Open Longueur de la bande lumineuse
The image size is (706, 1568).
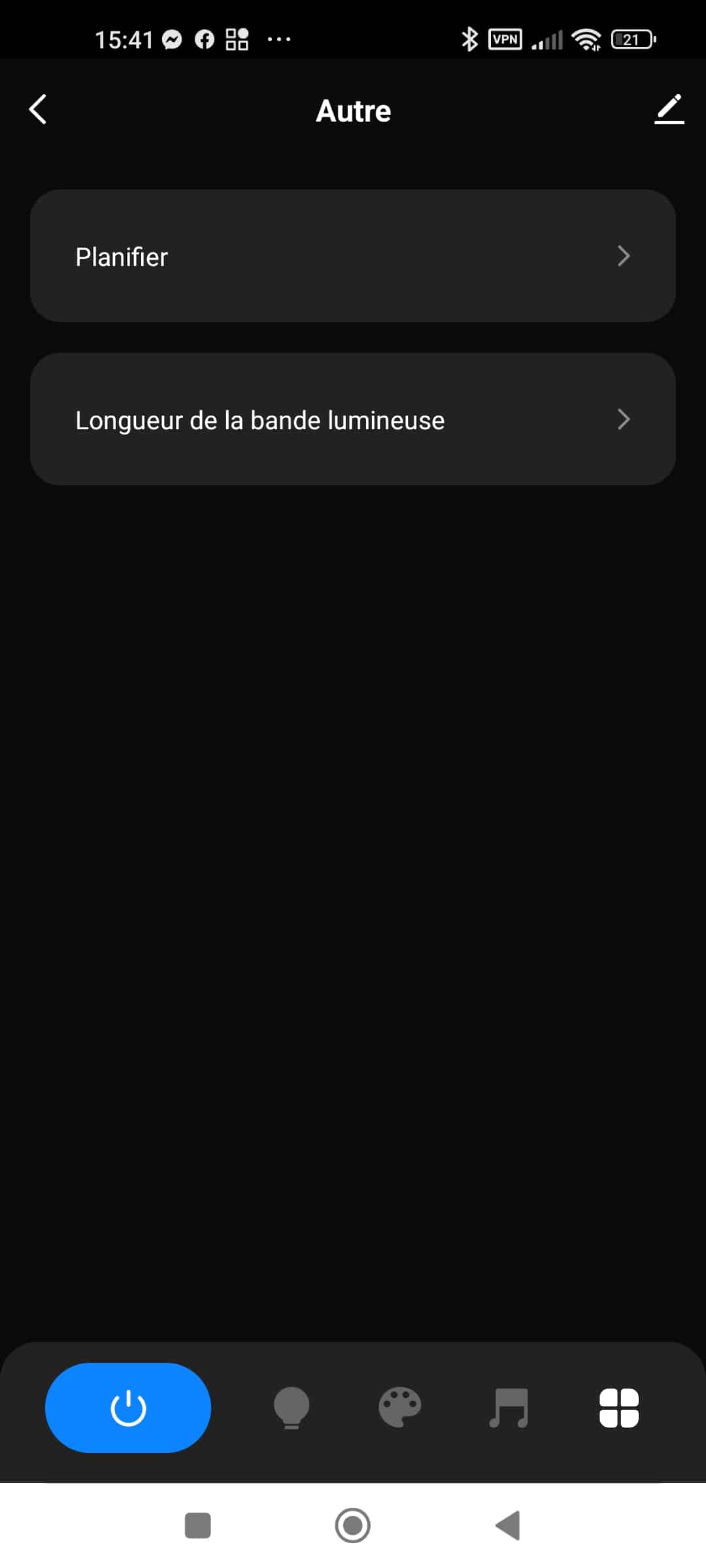point(353,419)
